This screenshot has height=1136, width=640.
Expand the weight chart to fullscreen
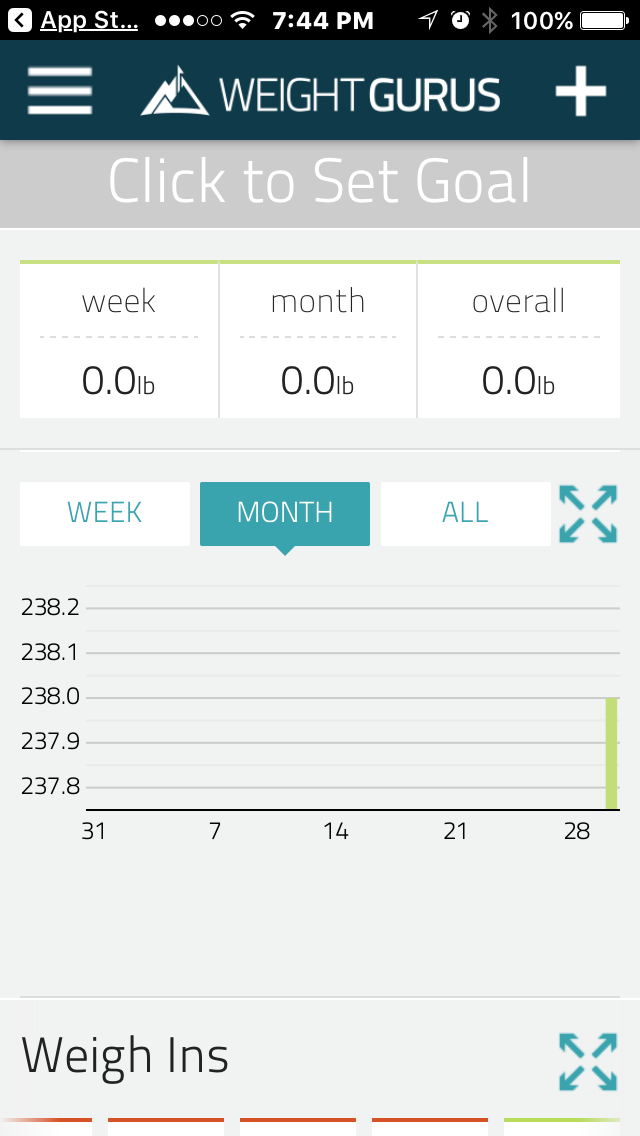click(588, 514)
